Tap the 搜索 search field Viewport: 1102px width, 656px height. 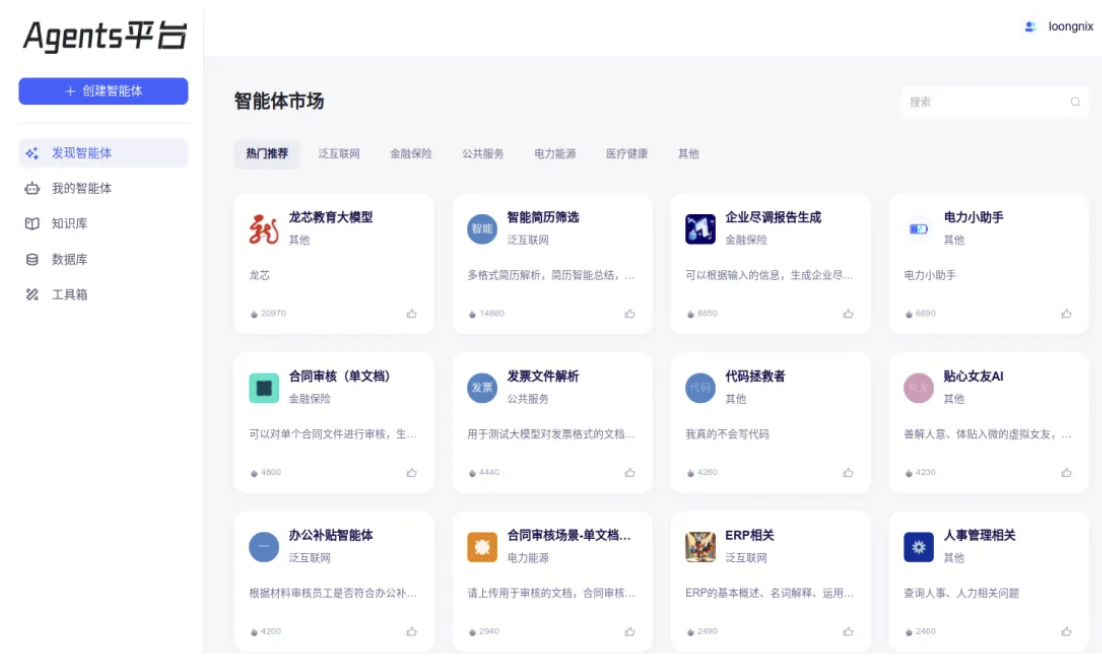(x=985, y=102)
